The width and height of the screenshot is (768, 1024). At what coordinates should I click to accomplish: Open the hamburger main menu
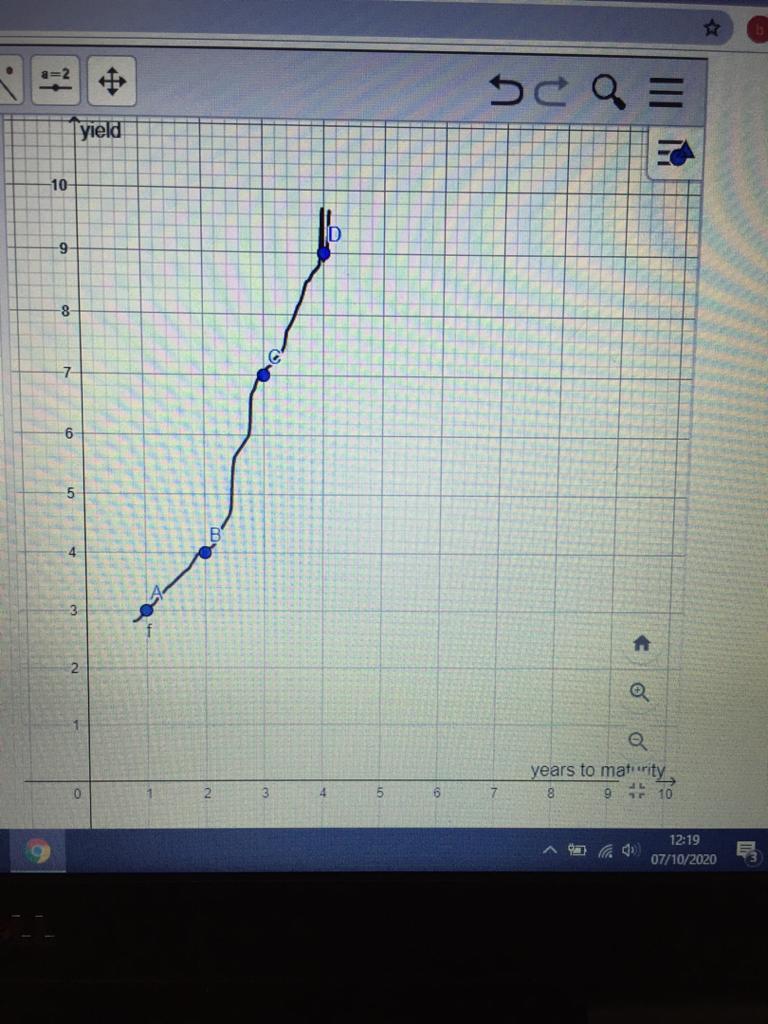(x=665, y=93)
